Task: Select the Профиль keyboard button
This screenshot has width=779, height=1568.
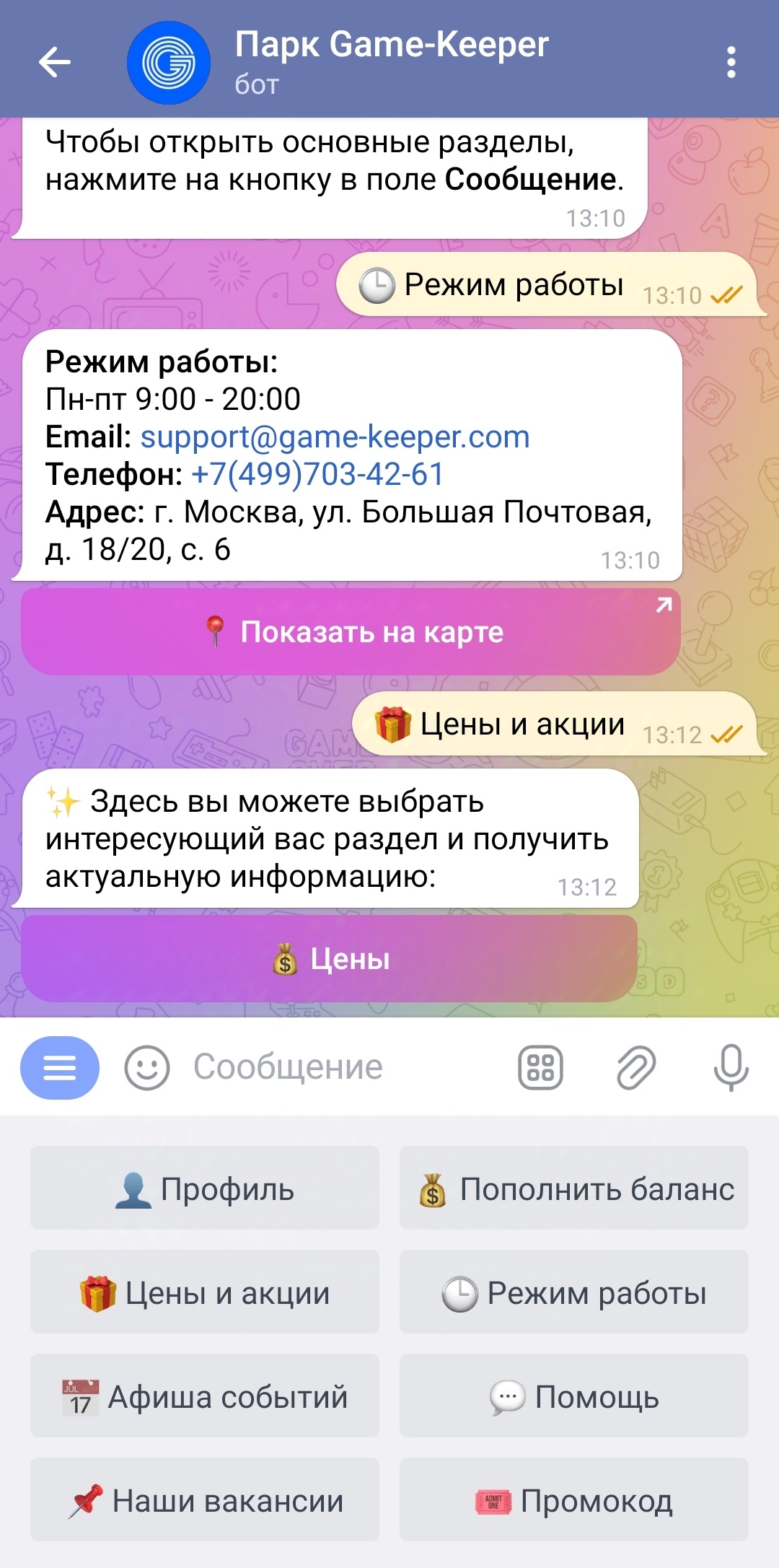Action: (x=205, y=1188)
